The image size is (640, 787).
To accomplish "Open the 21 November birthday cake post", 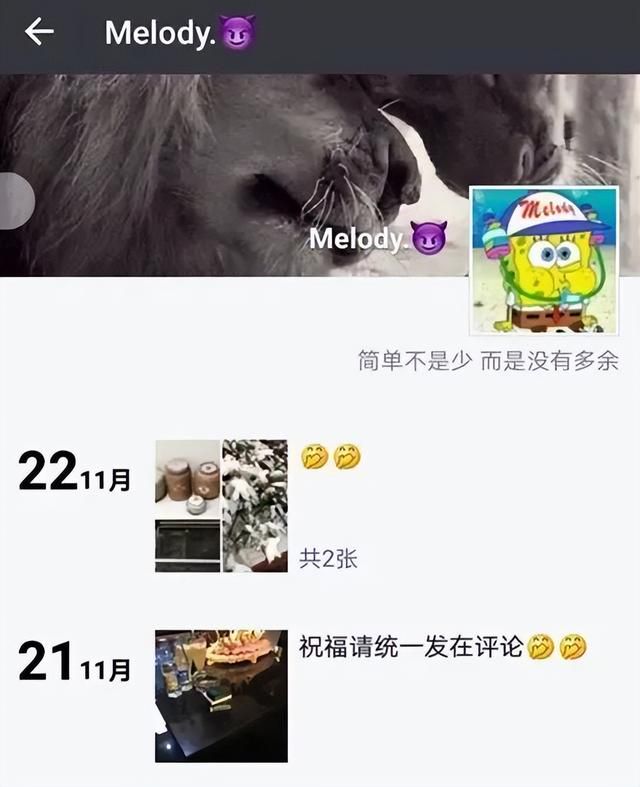I will (x=221, y=696).
